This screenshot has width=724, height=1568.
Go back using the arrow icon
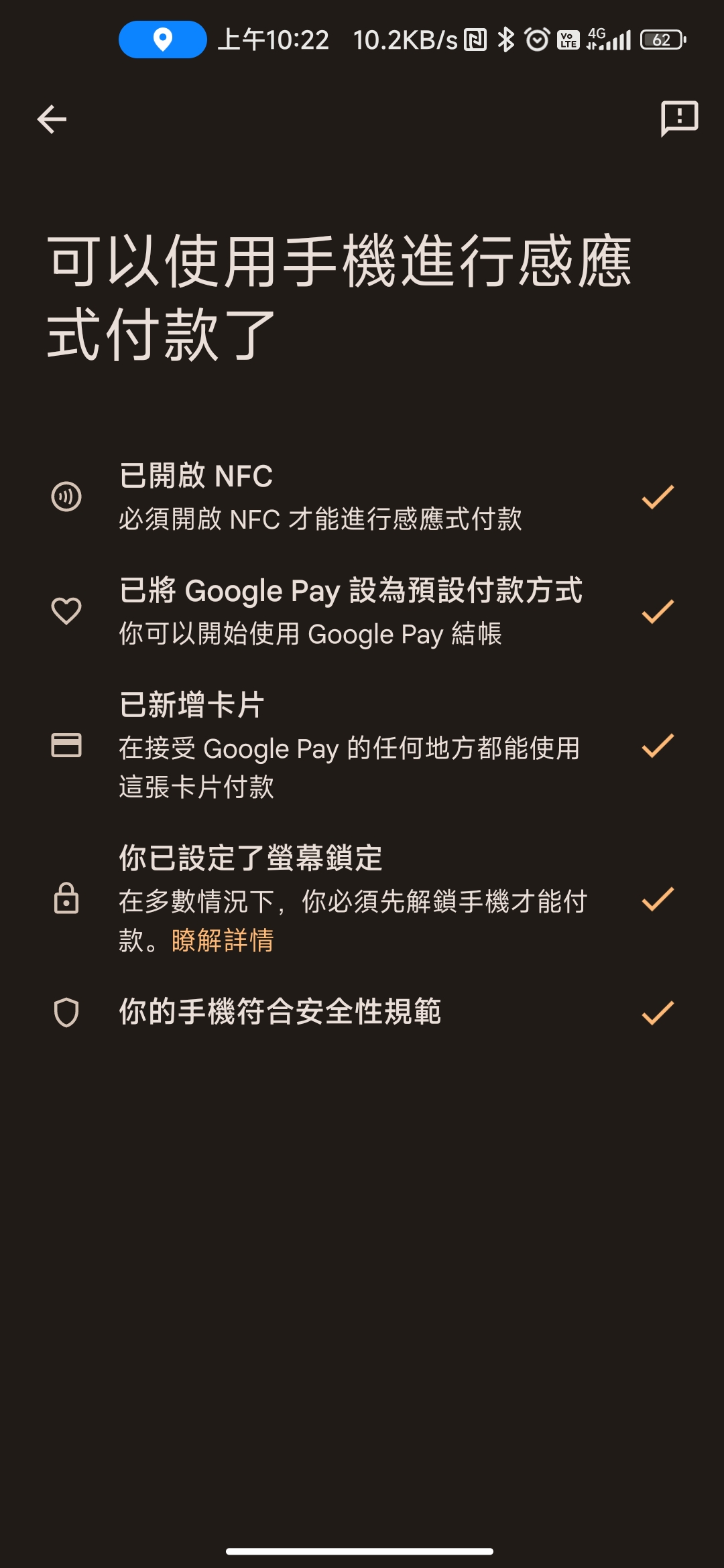[x=52, y=120]
